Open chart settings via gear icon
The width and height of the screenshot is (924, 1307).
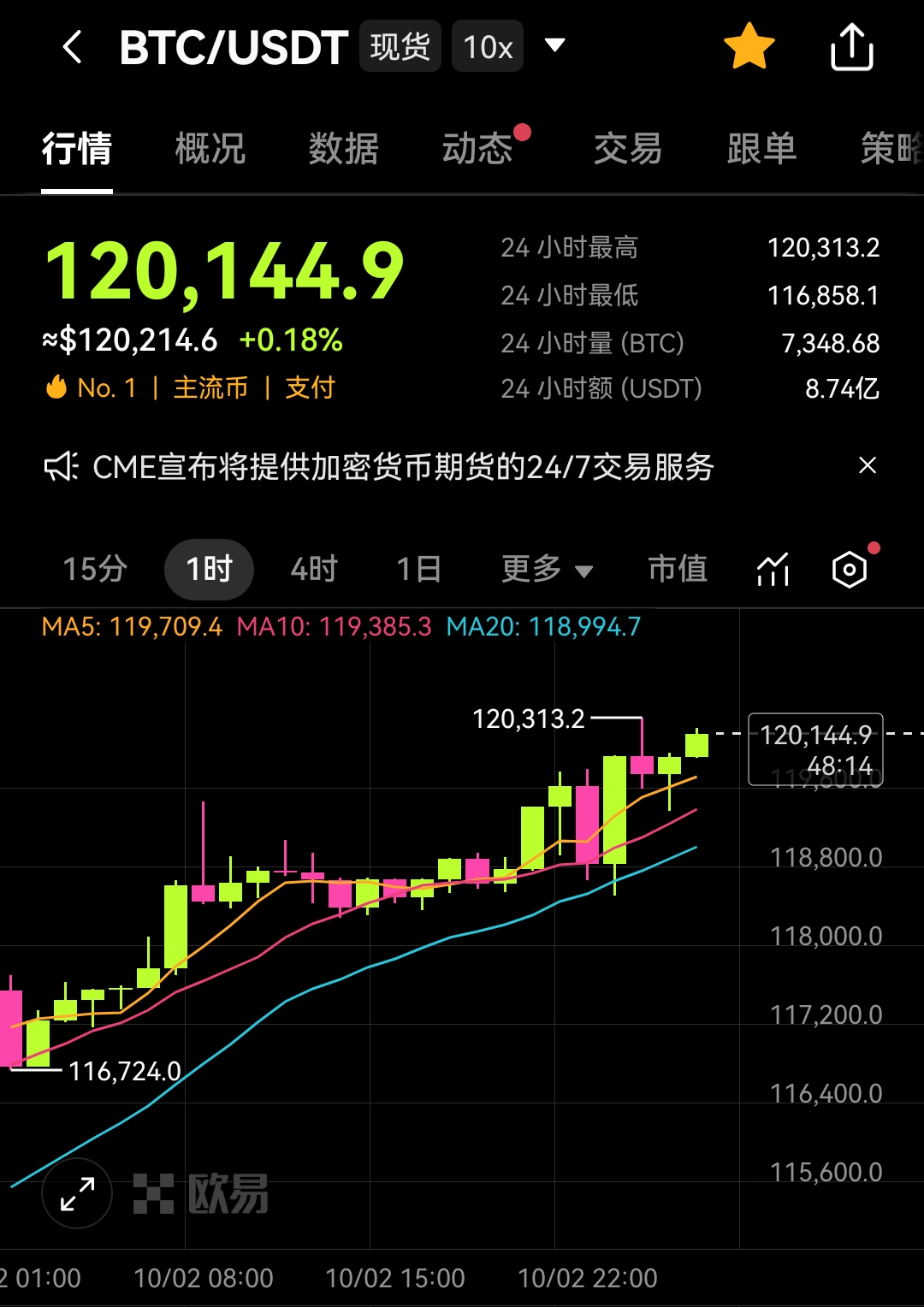click(x=849, y=568)
